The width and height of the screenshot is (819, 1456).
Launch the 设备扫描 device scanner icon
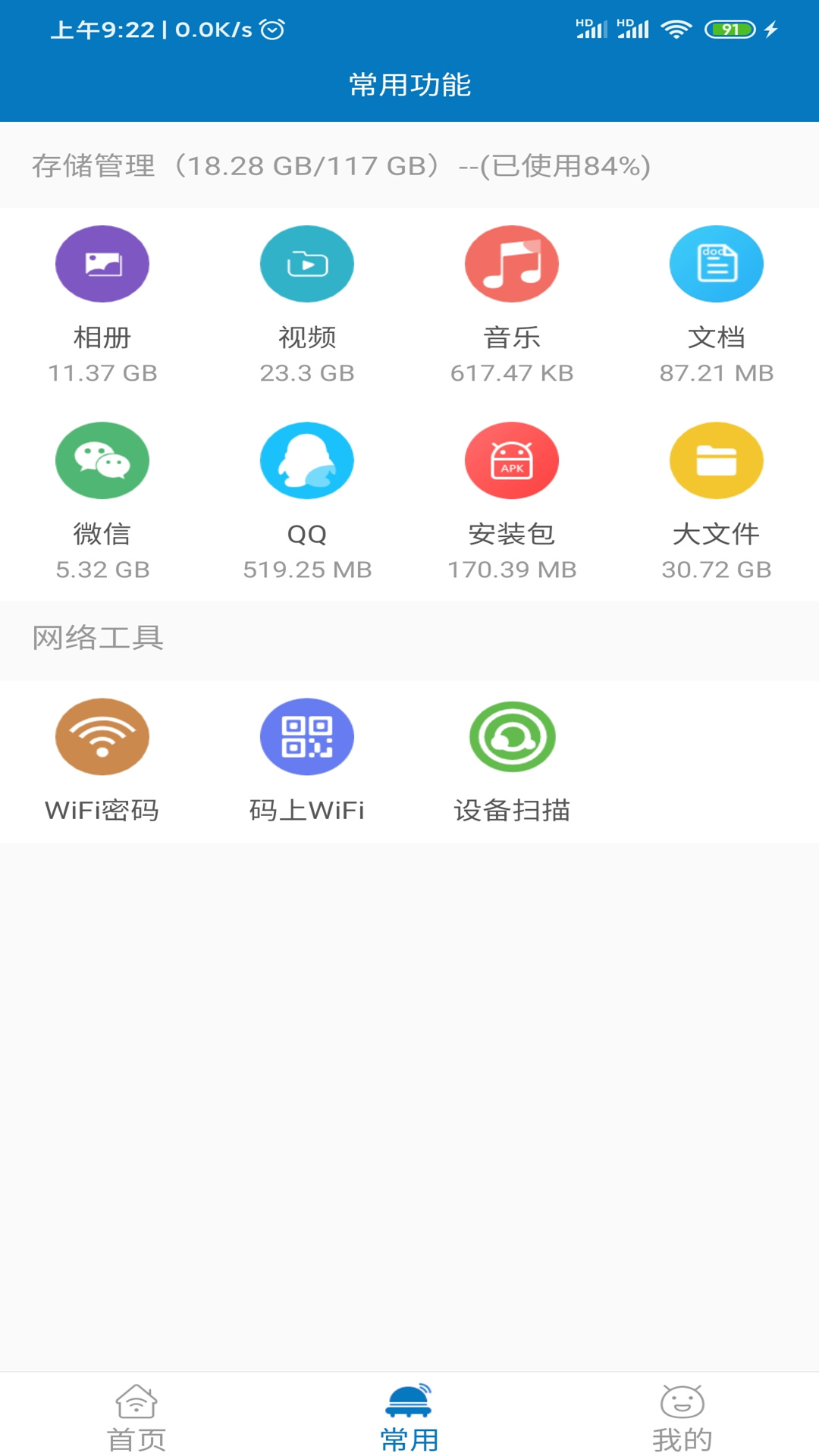pos(512,736)
